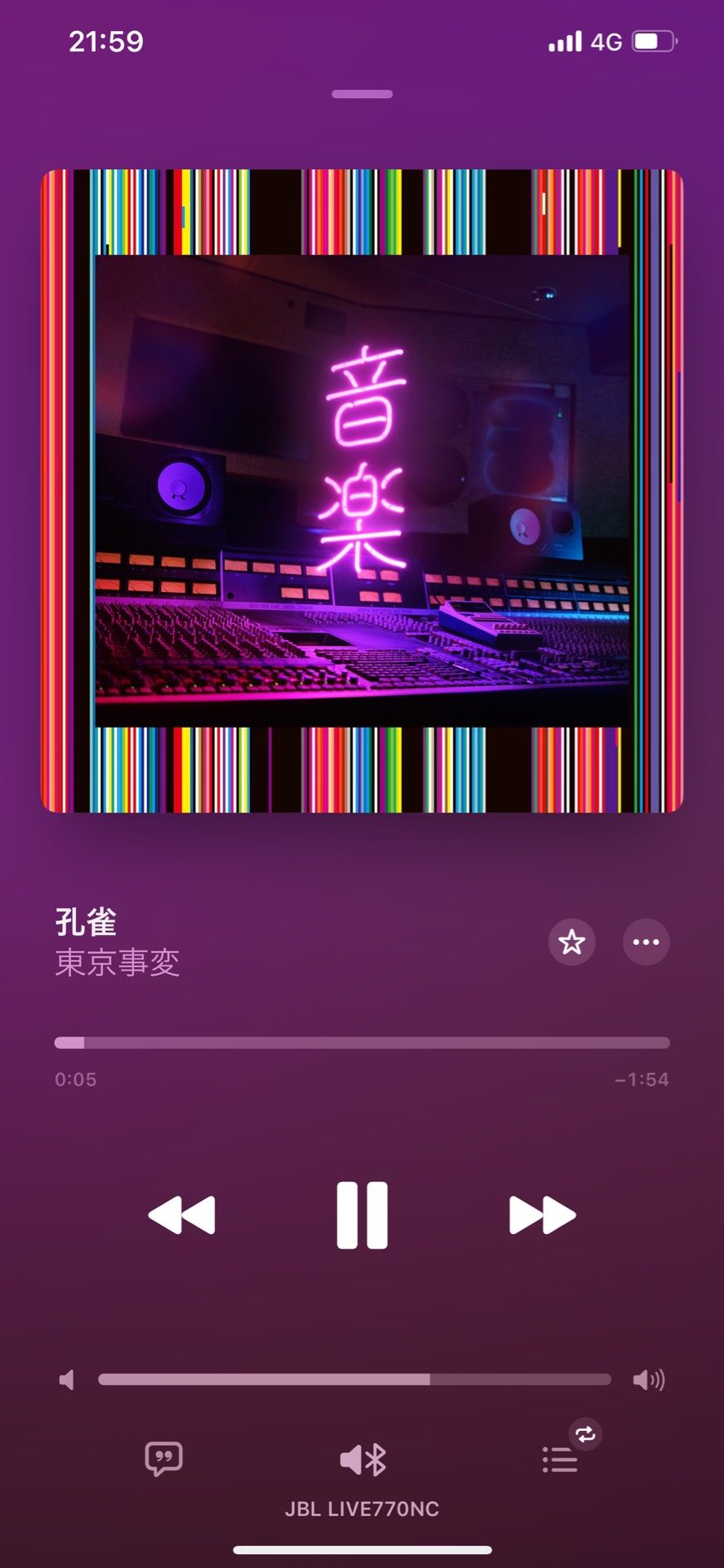Viewport: 724px width, 1568px height.
Task: Tap the Bluetooth symbol in the output icon
Action: 375,1458
